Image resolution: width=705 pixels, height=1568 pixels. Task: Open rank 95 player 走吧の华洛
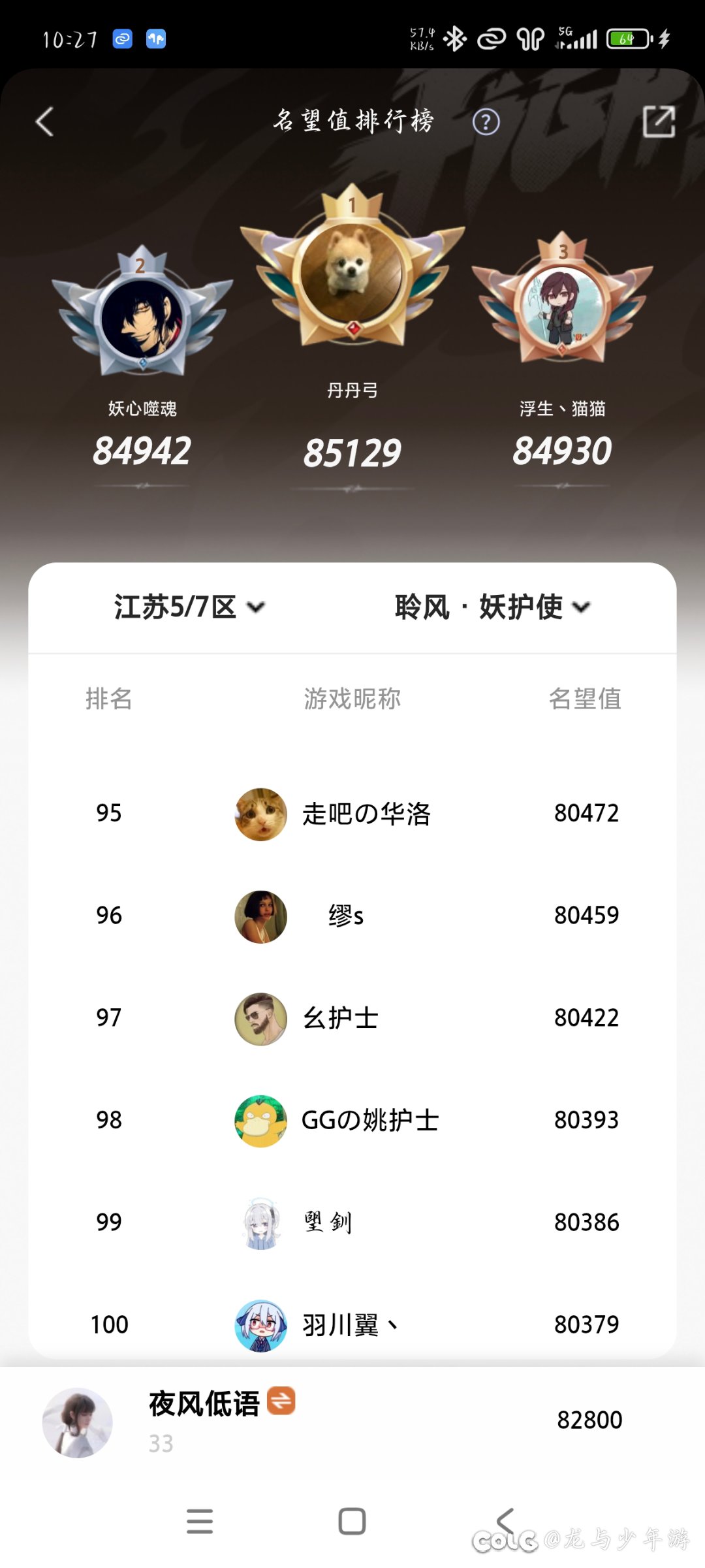point(366,814)
